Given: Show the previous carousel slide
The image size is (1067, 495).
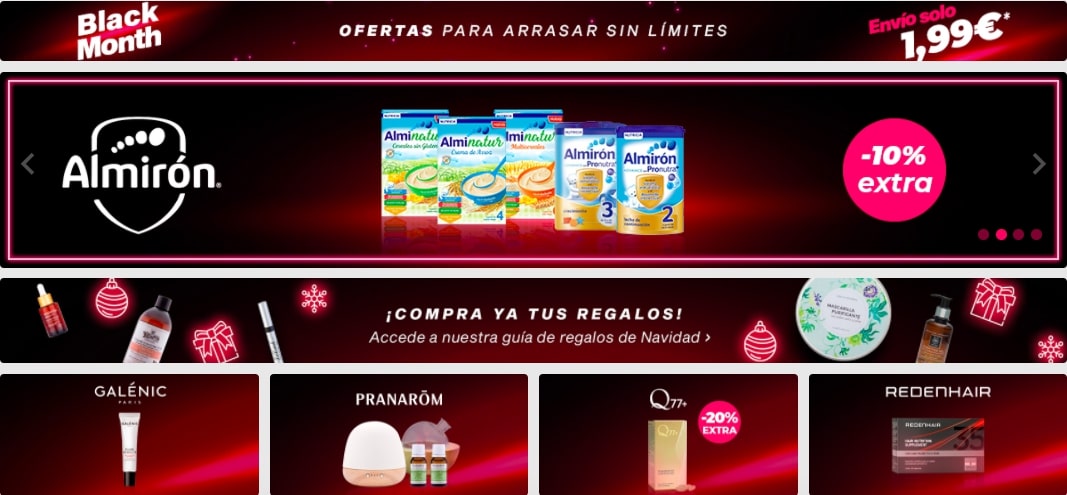Looking at the screenshot, I should pyautogui.click(x=28, y=164).
